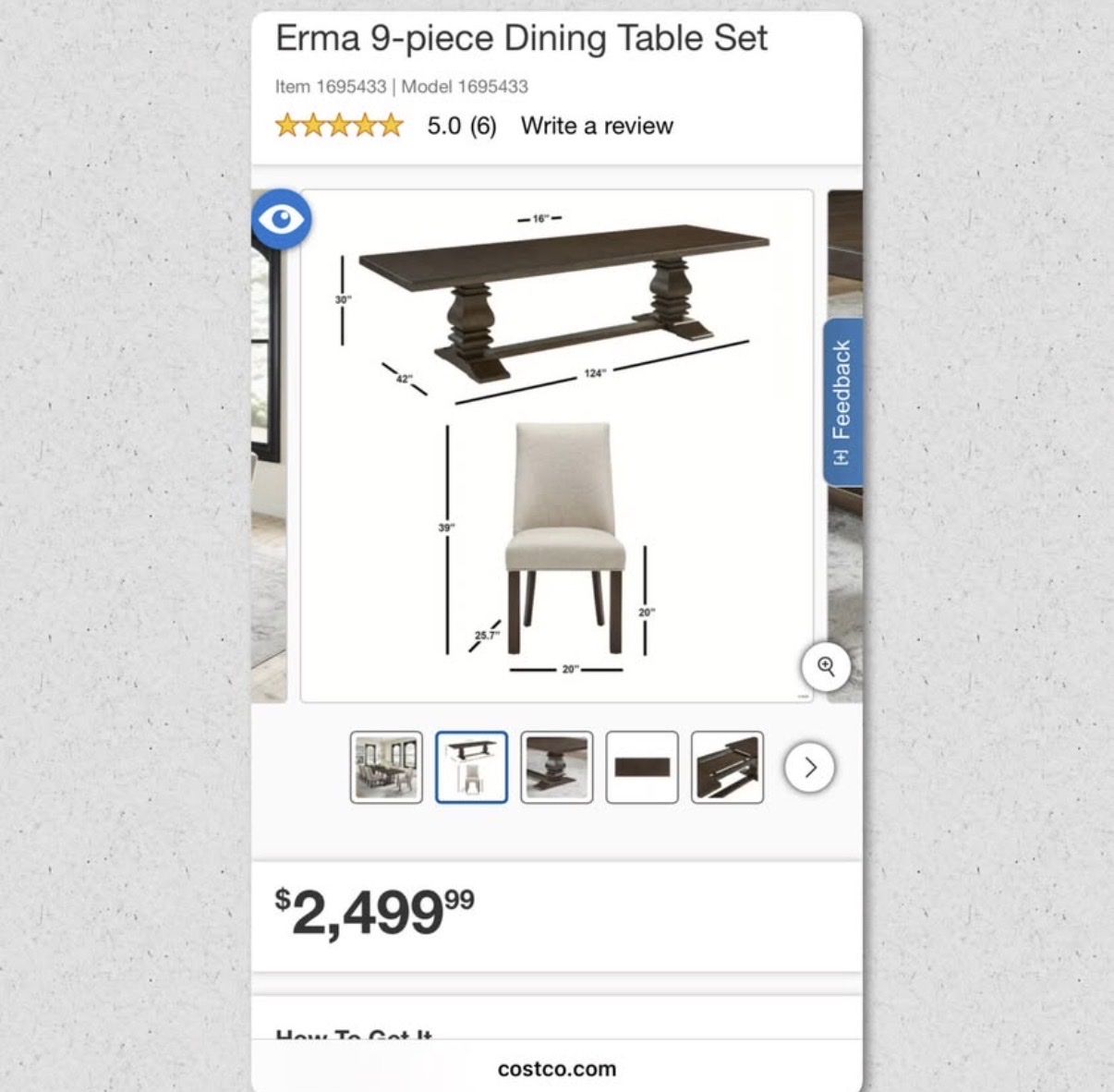Select the table and chair dimensions thumbnail
Screen dimensions: 1114x1092
472,767
